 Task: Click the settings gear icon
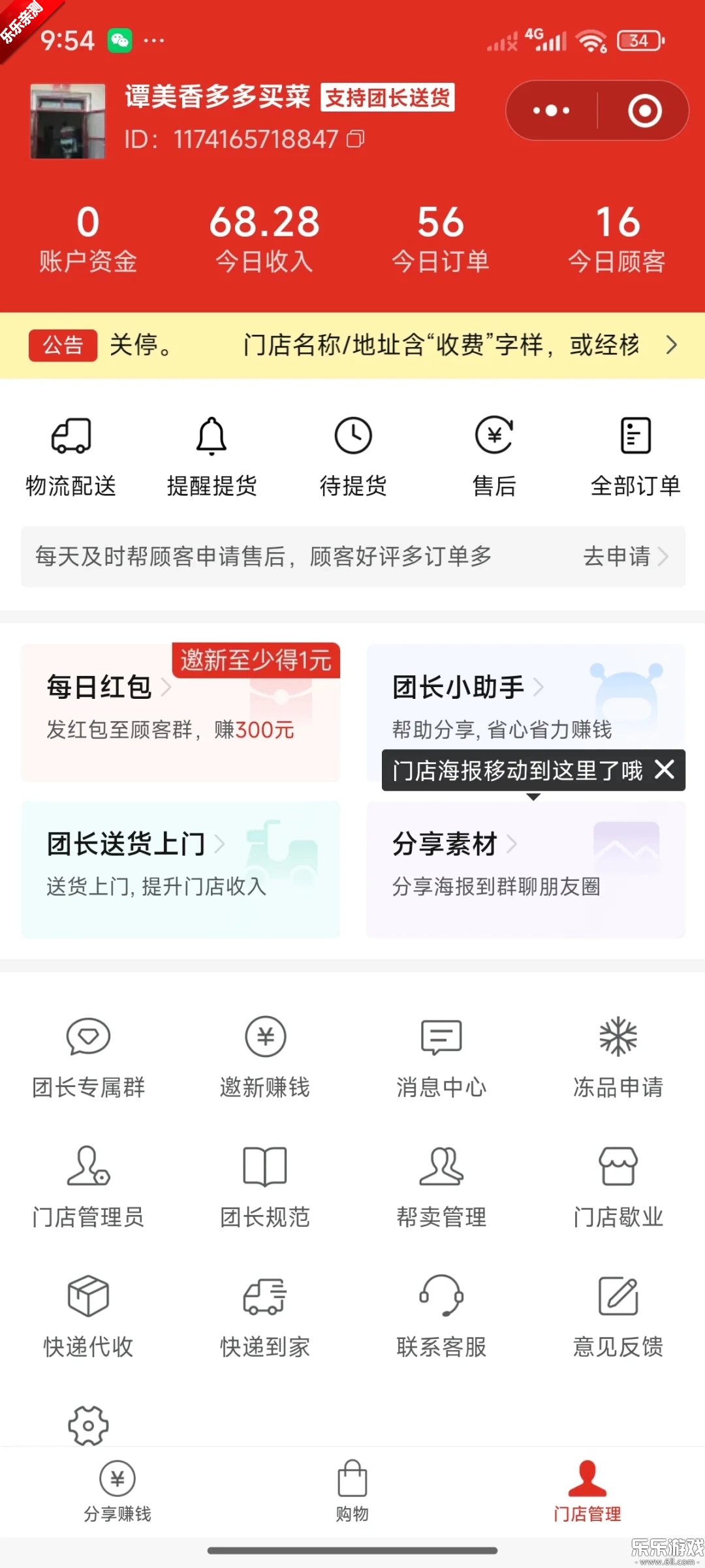[88, 1426]
